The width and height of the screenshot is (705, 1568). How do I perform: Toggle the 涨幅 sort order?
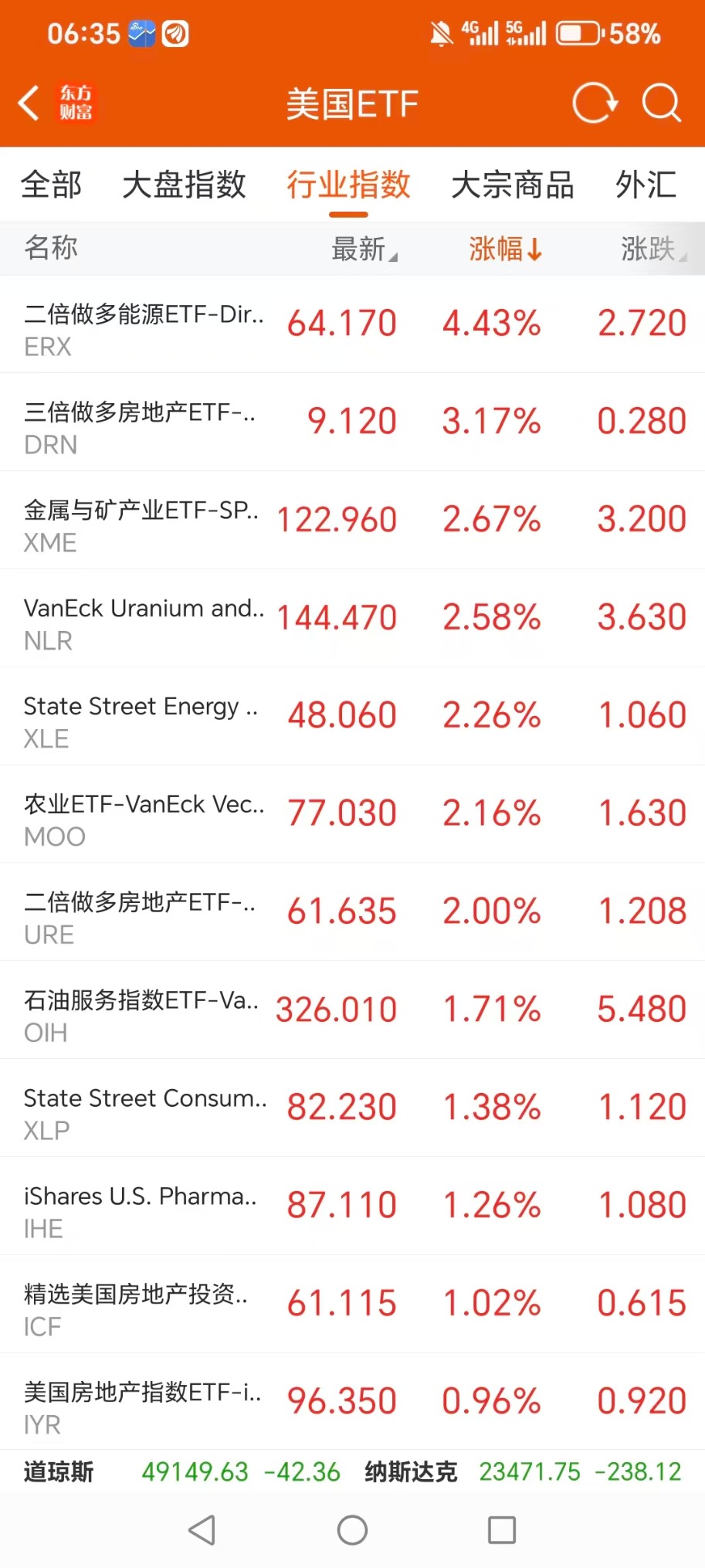tap(505, 249)
